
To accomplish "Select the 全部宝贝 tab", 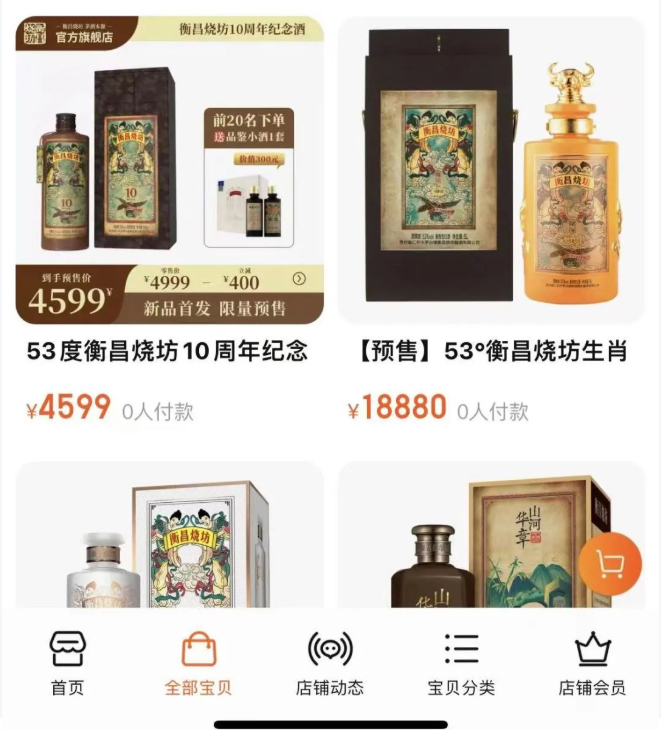I will (x=199, y=664).
